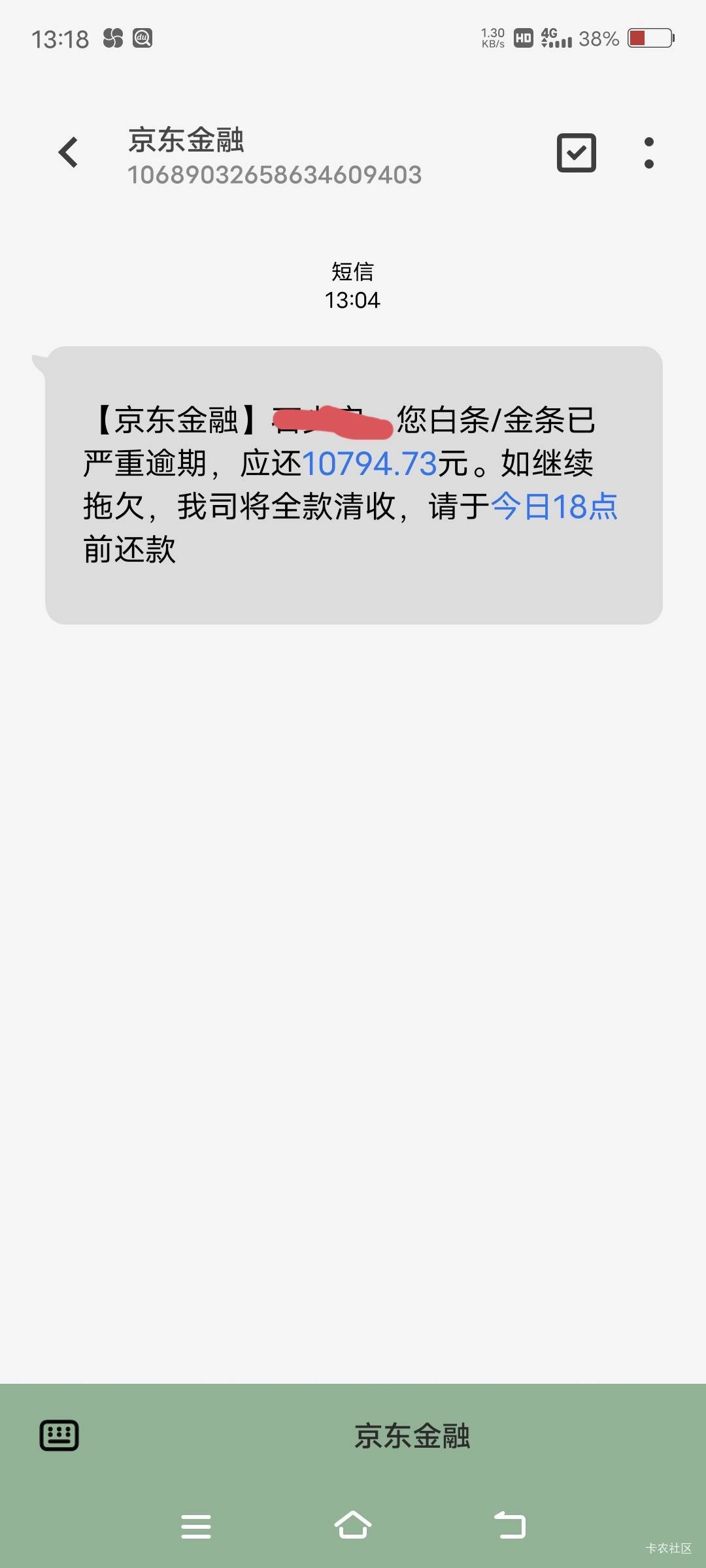Tap the system back button

[x=510, y=1526]
